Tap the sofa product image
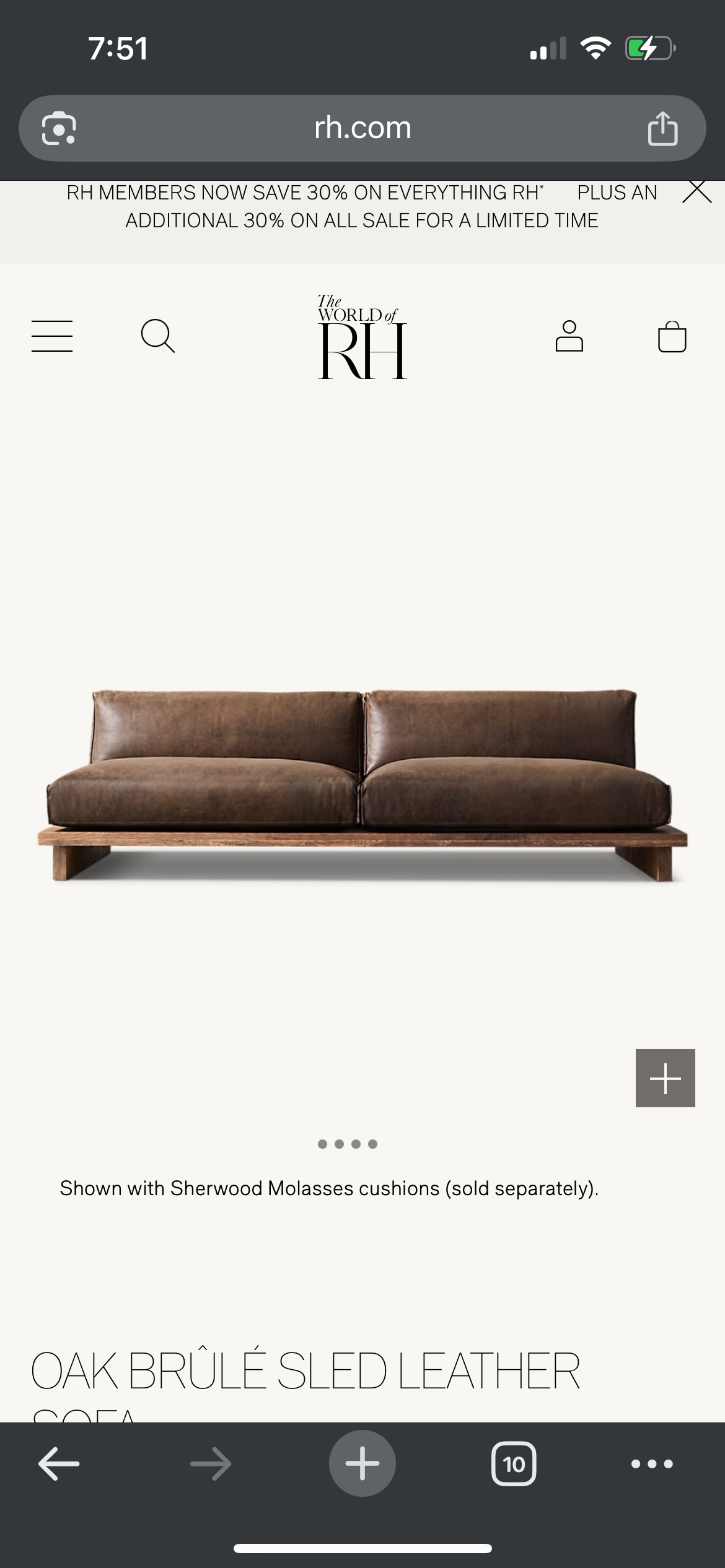 [362, 783]
